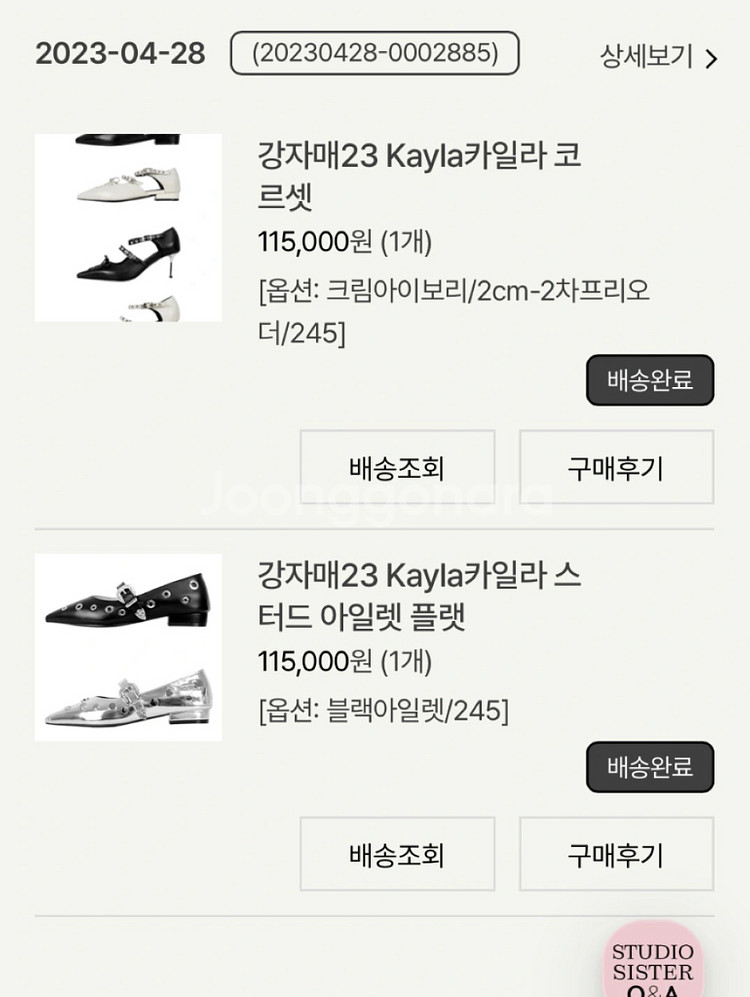Open Studio Sister Q&A bubble
This screenshot has width=750, height=997.
click(653, 964)
